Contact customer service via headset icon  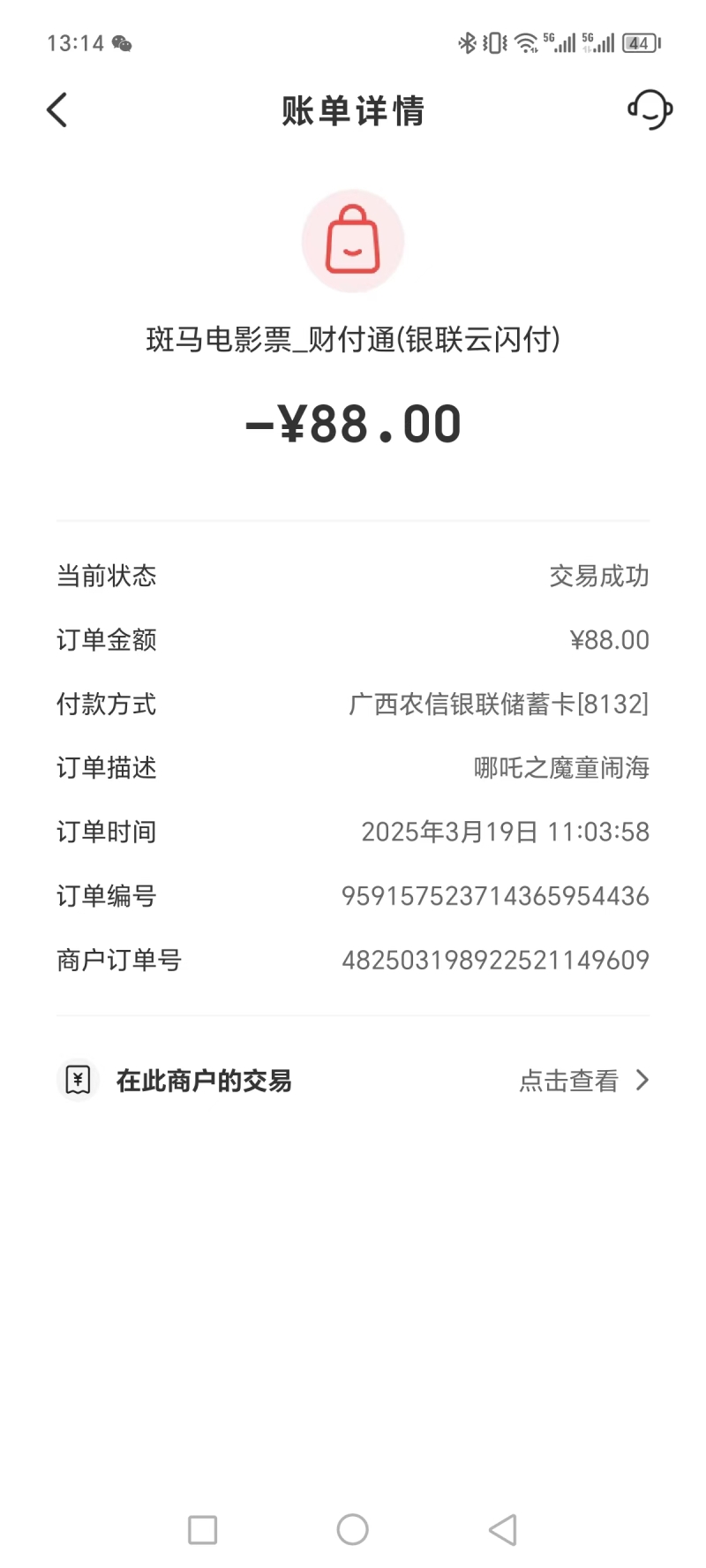coord(650,109)
